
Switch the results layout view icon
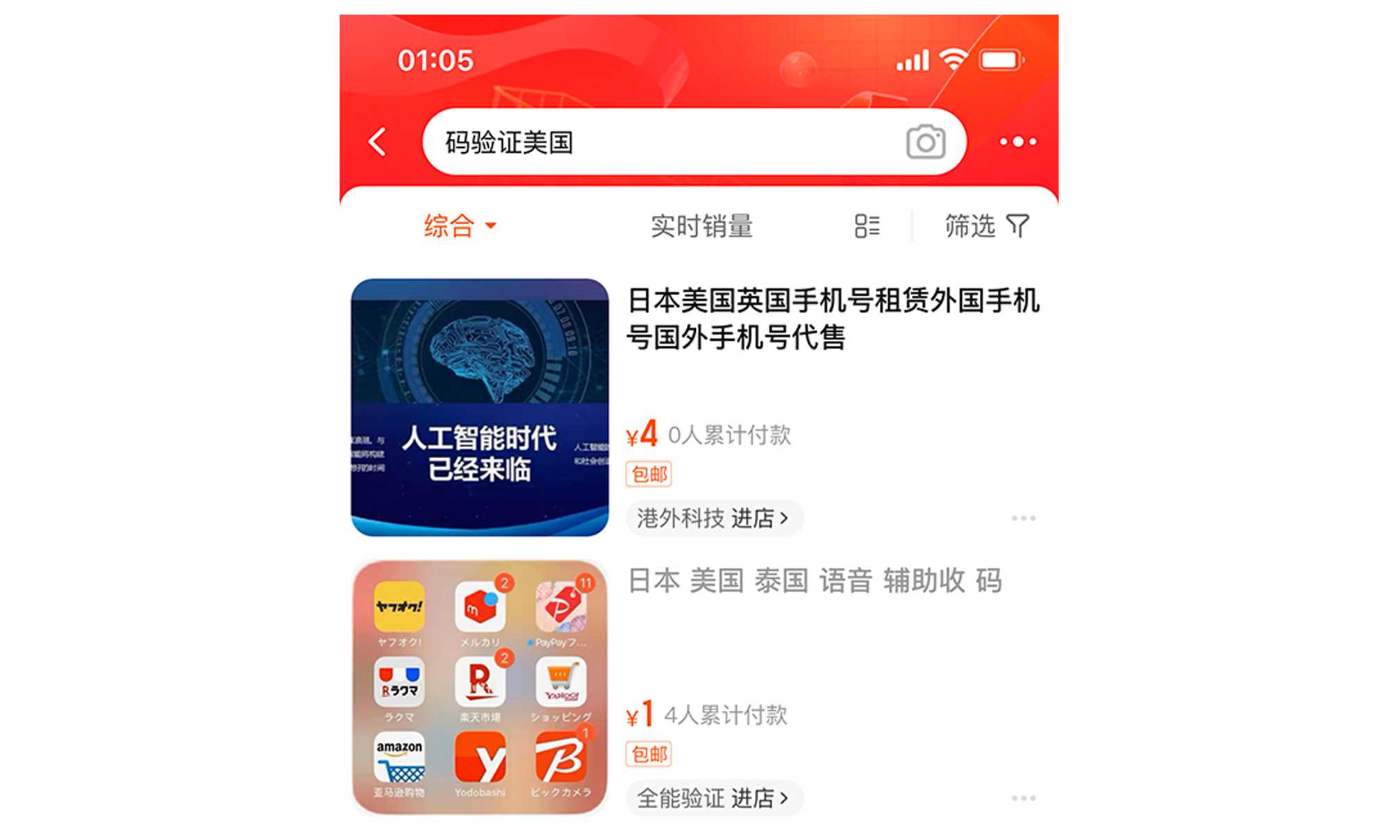(867, 226)
